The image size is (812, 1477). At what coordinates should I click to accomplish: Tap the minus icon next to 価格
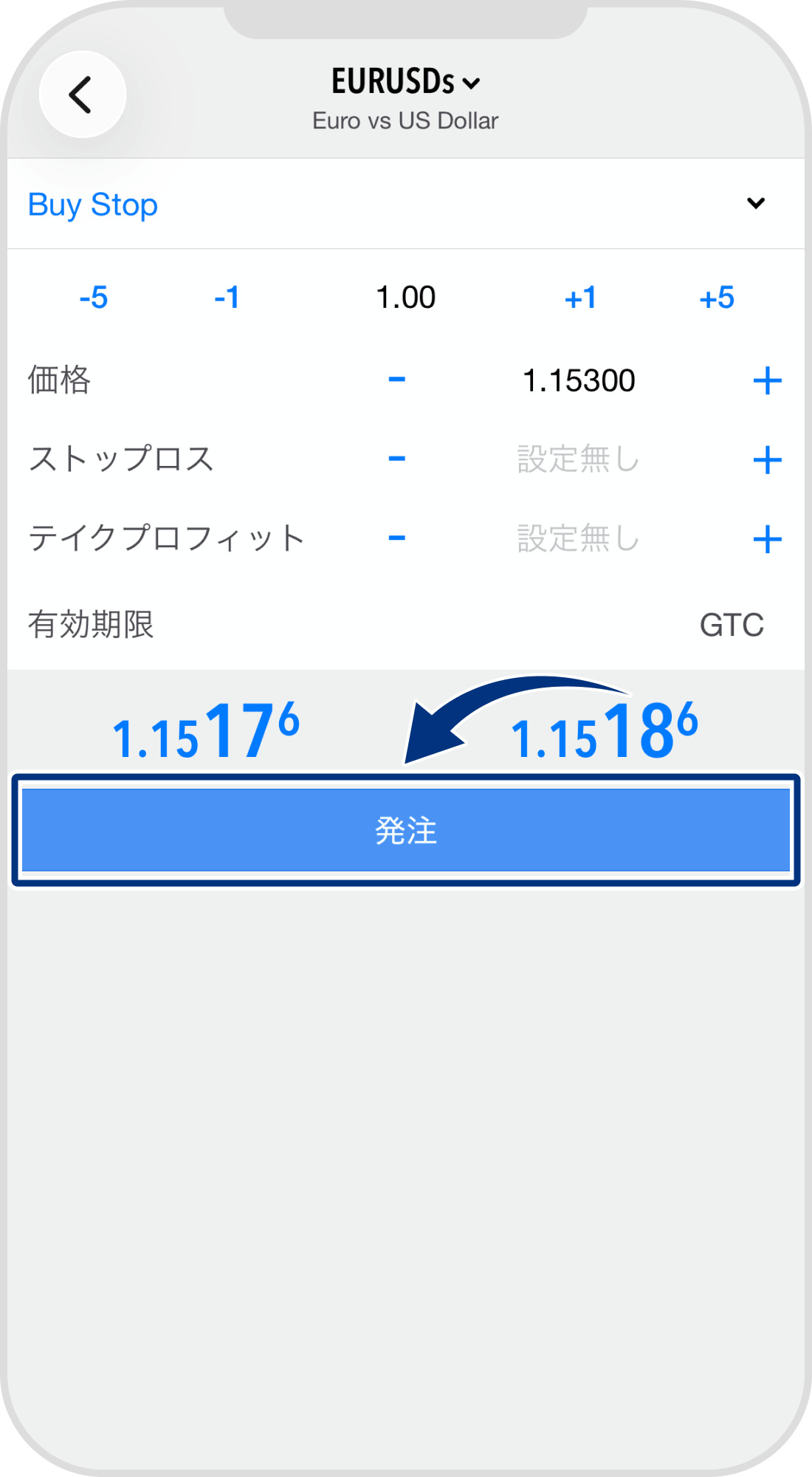(x=396, y=380)
